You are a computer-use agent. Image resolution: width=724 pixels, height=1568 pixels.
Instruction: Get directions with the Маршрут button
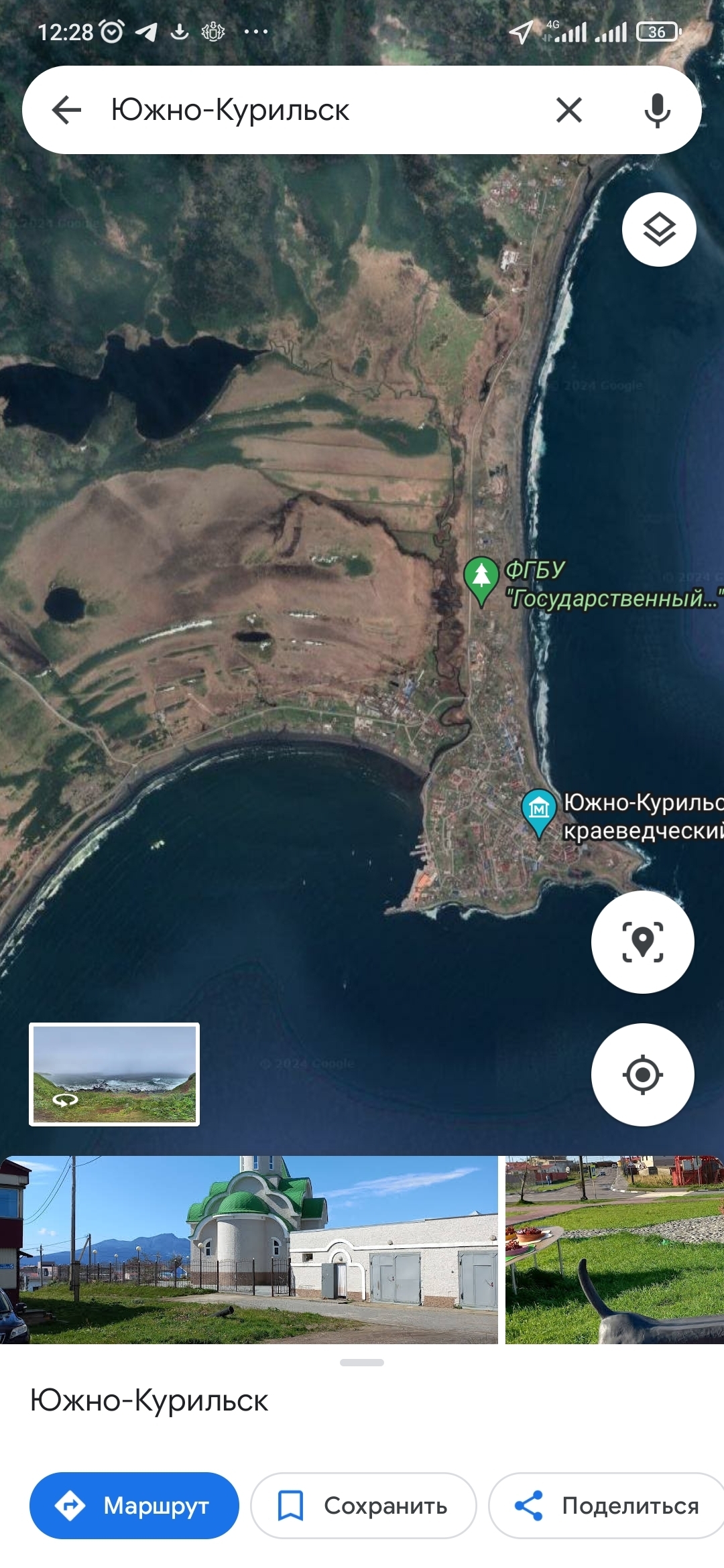click(x=134, y=1506)
